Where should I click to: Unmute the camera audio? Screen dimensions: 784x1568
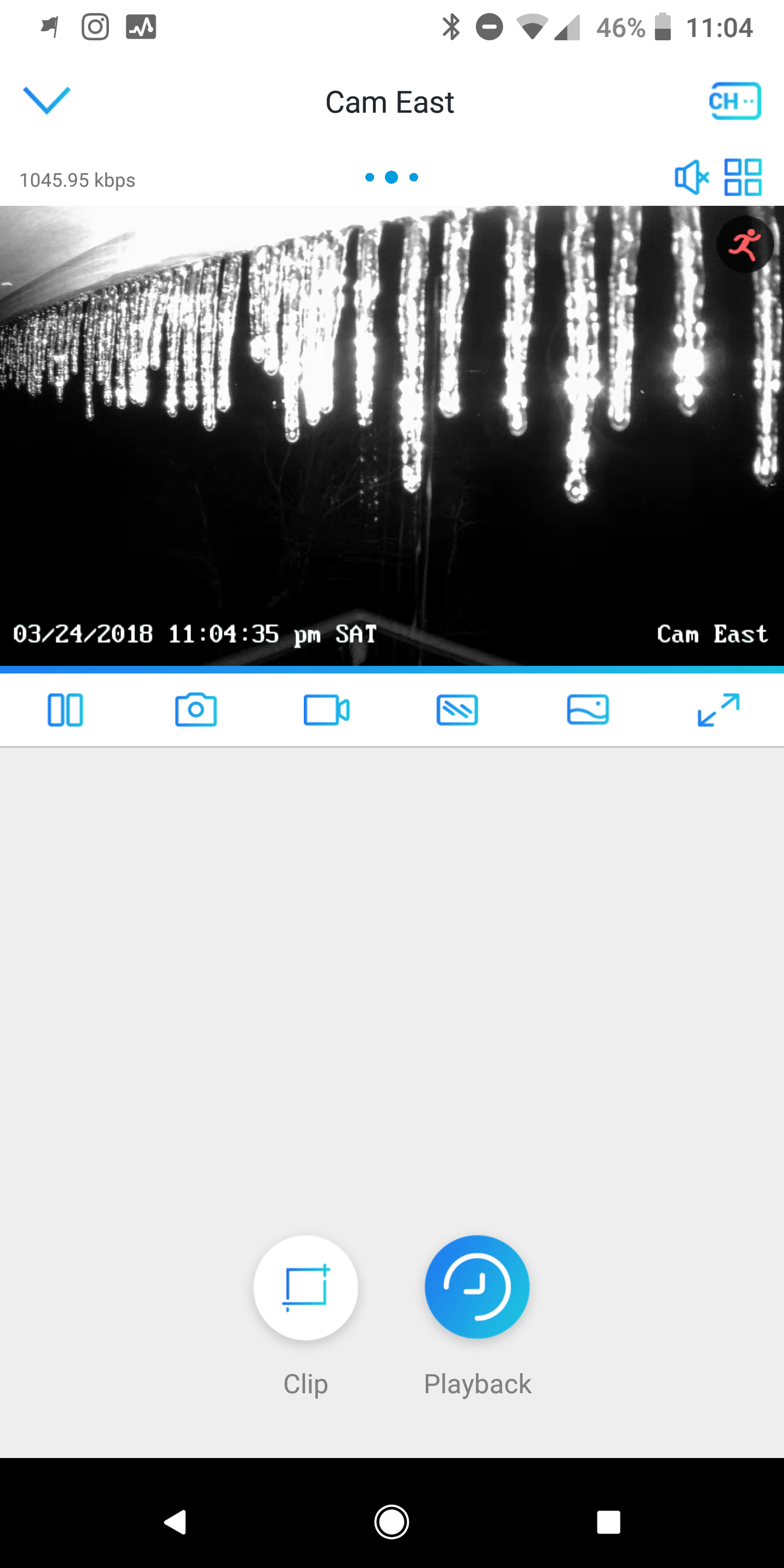[692, 177]
